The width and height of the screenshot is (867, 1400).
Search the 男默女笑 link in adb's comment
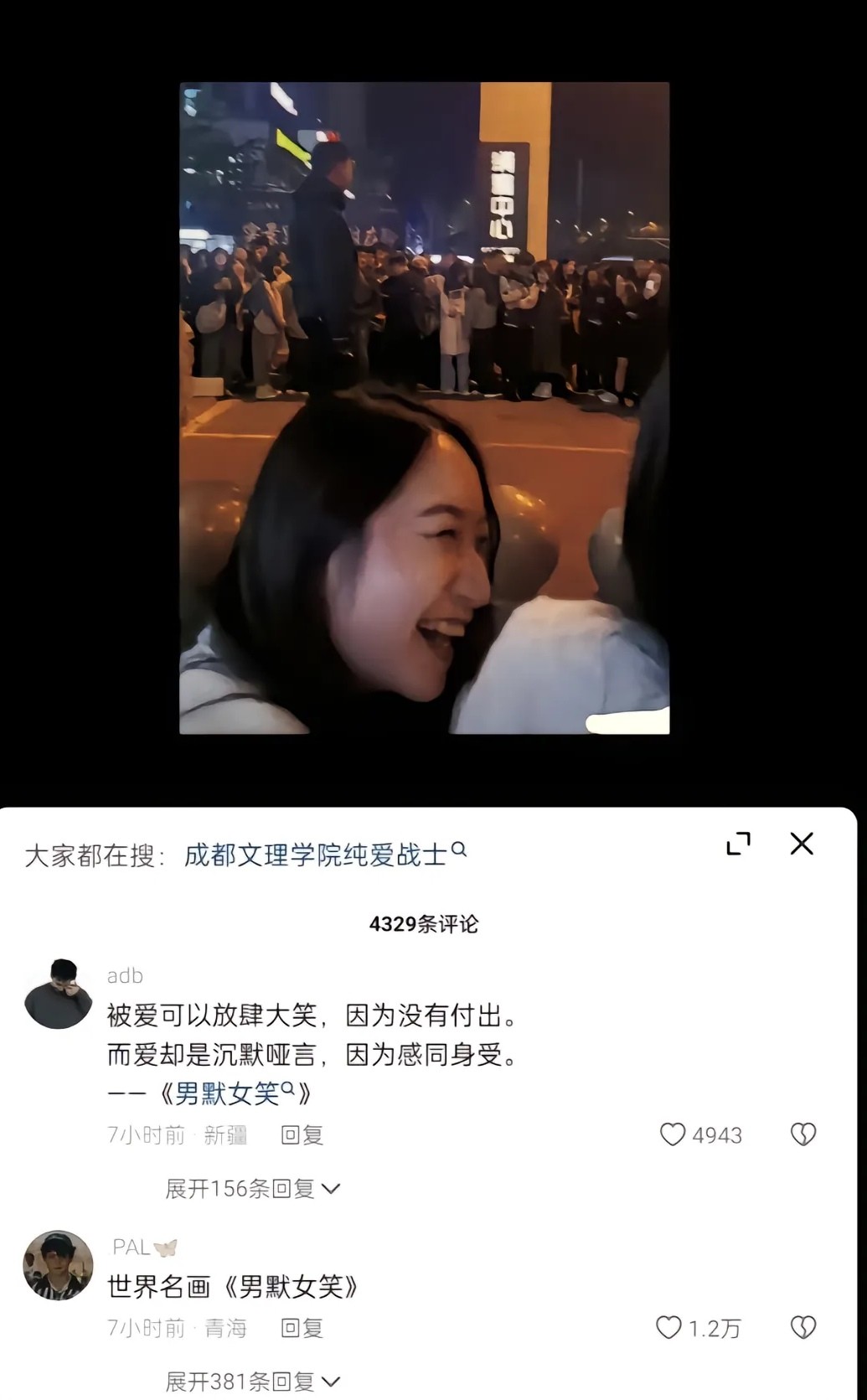(x=235, y=1093)
